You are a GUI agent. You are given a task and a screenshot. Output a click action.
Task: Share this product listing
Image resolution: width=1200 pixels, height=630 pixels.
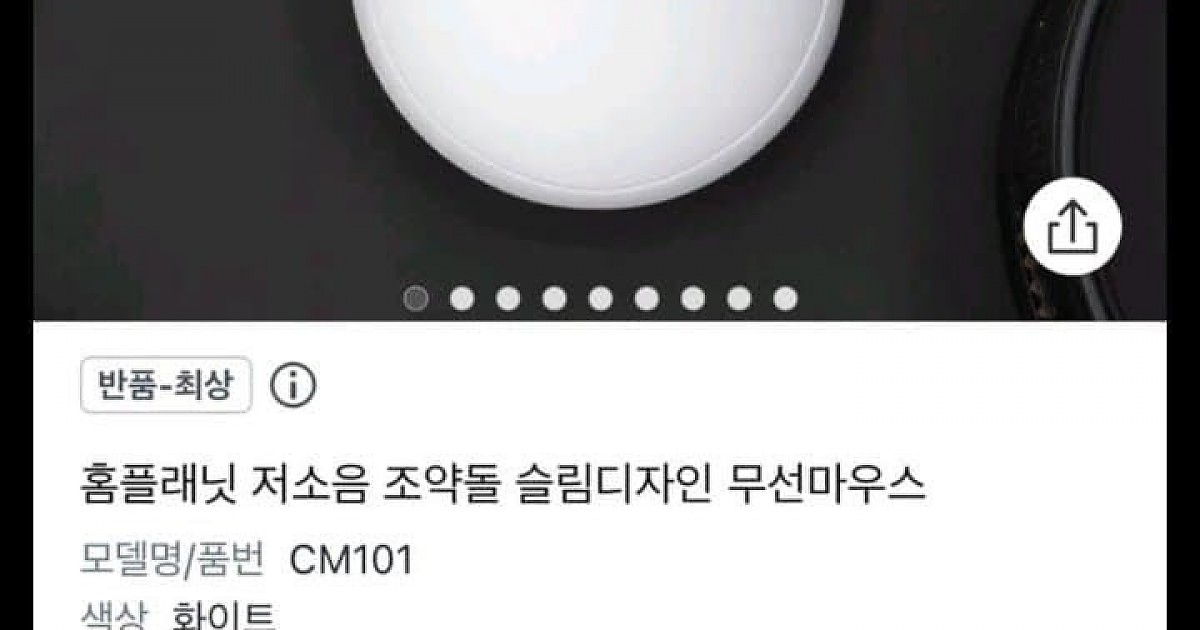[x=1073, y=231]
